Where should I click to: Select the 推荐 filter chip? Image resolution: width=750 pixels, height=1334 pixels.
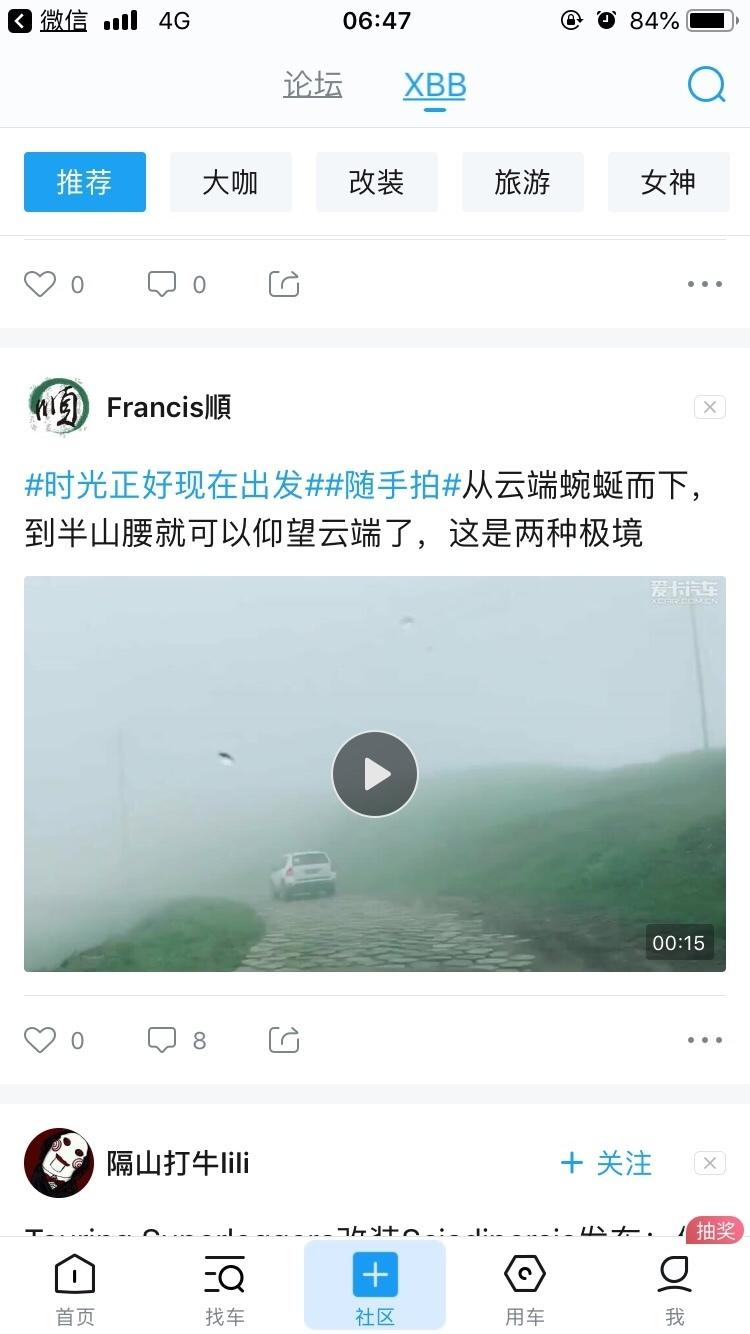click(x=85, y=182)
